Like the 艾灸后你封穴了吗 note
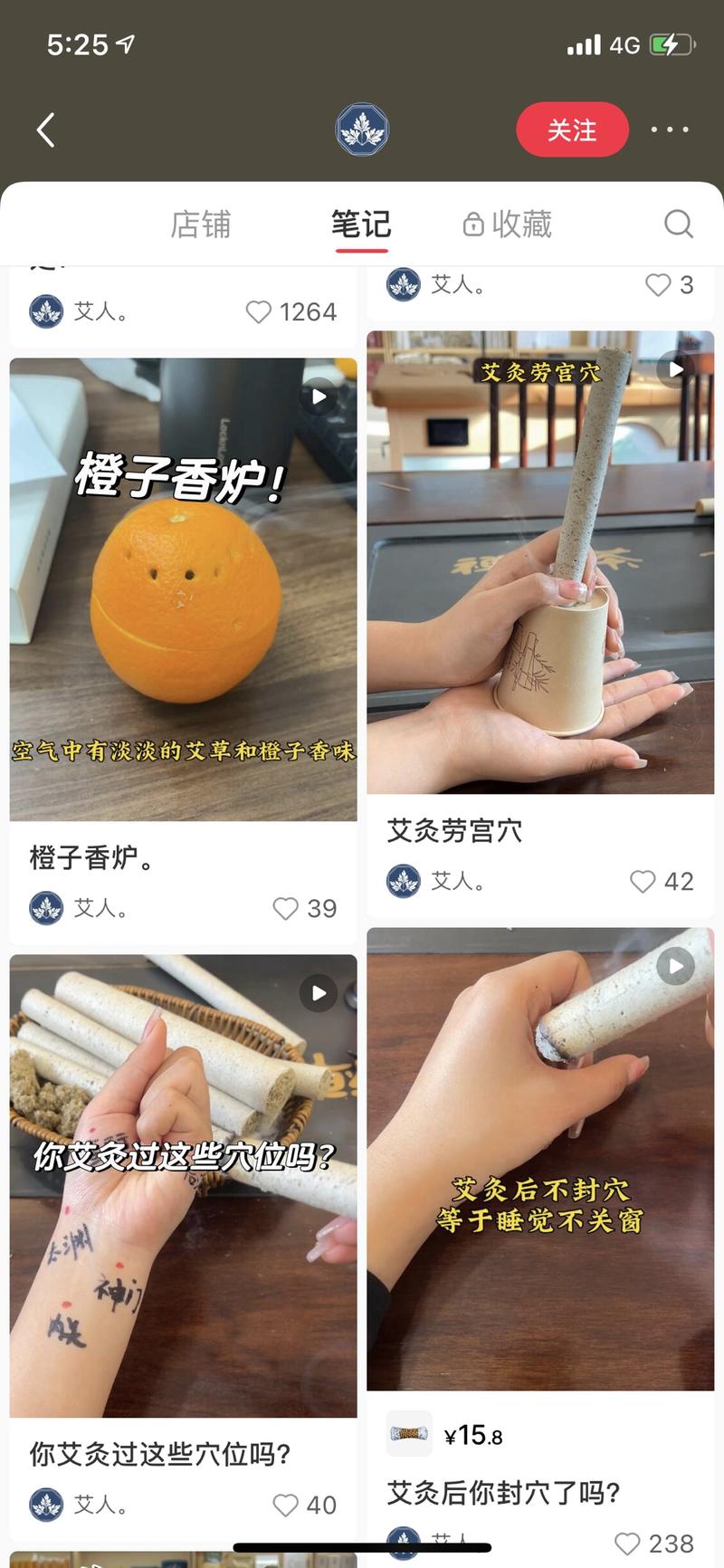The image size is (724, 1568). [x=627, y=1544]
